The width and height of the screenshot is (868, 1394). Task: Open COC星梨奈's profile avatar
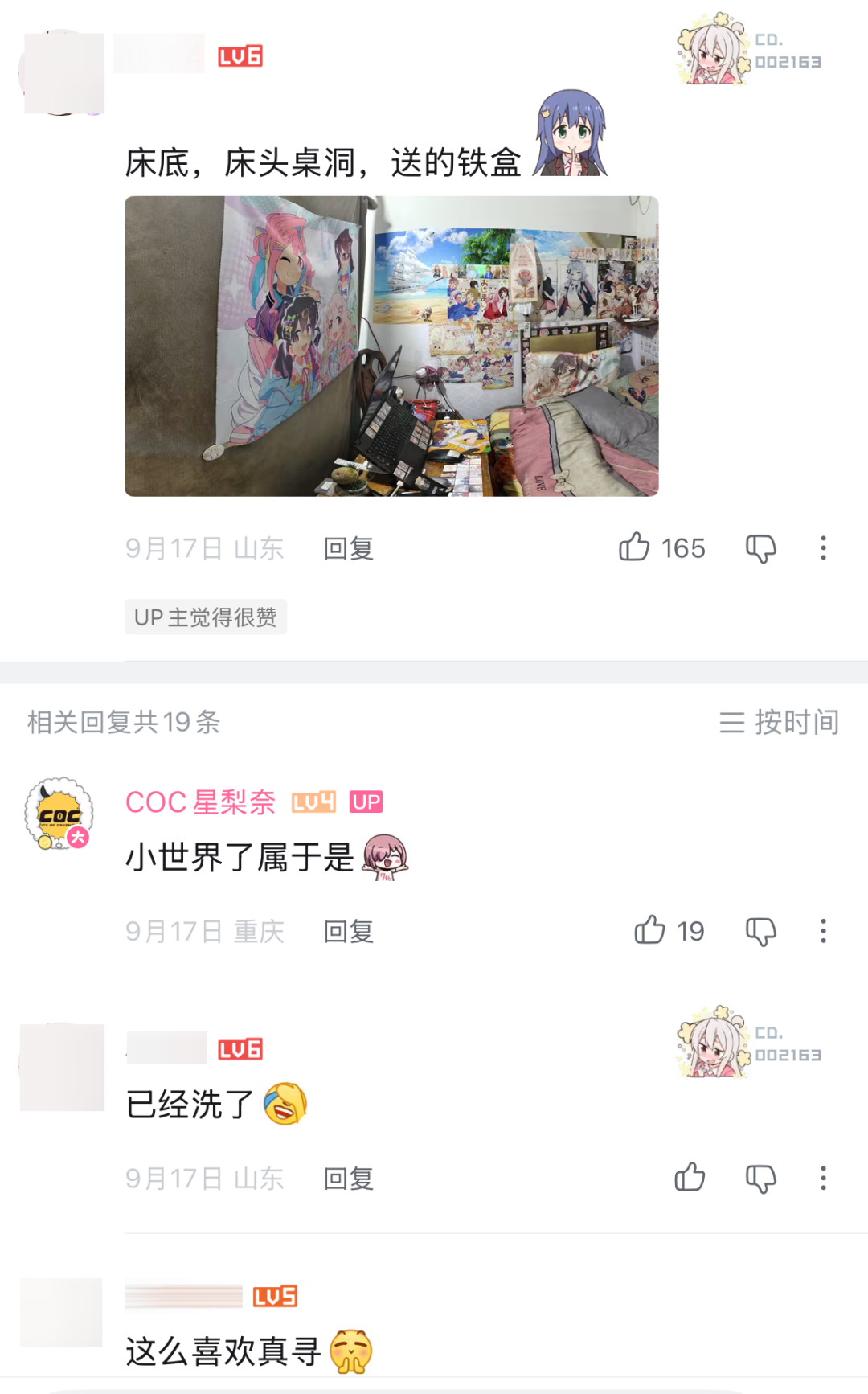59,814
